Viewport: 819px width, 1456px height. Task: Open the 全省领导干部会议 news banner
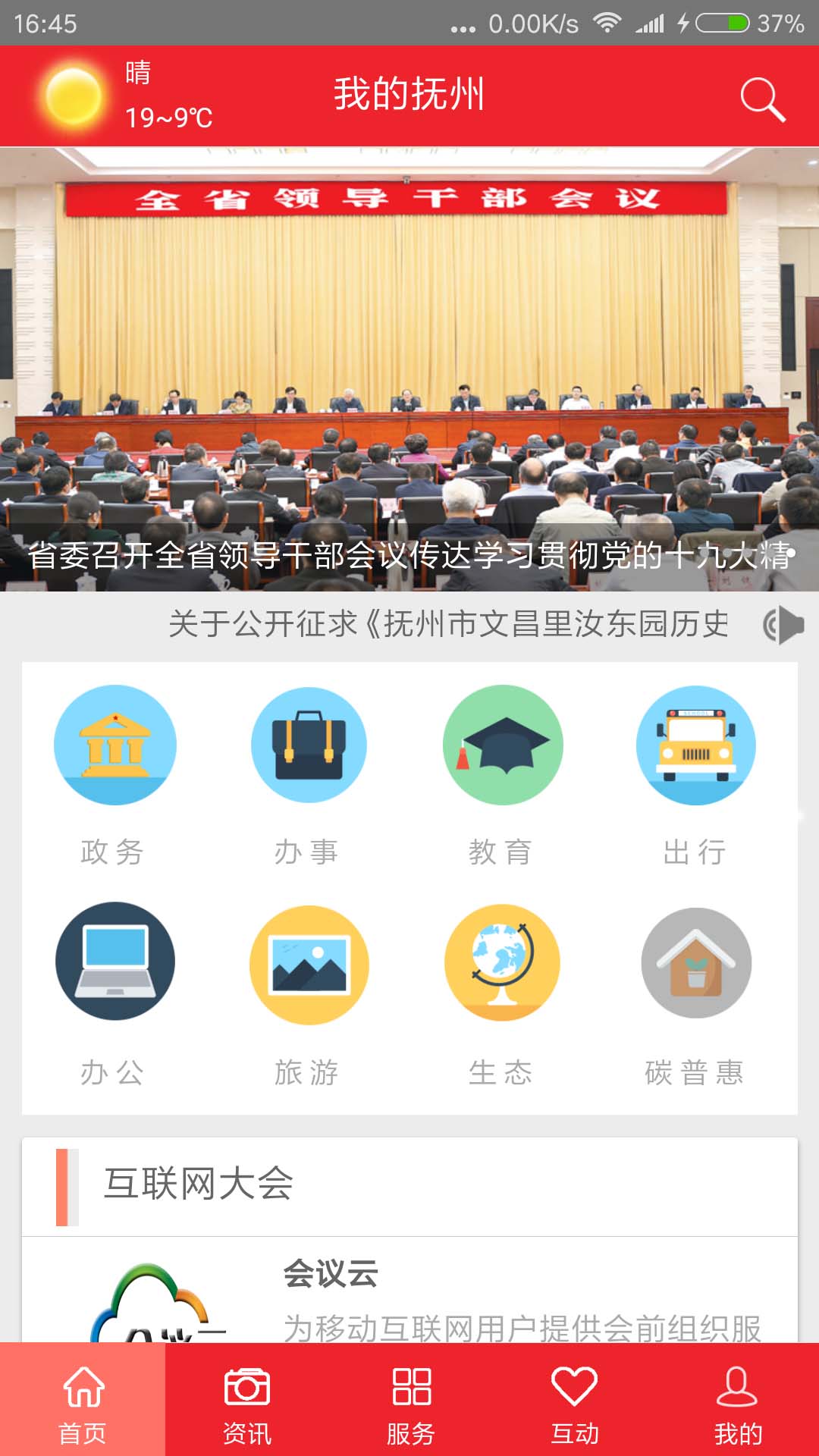[409, 369]
